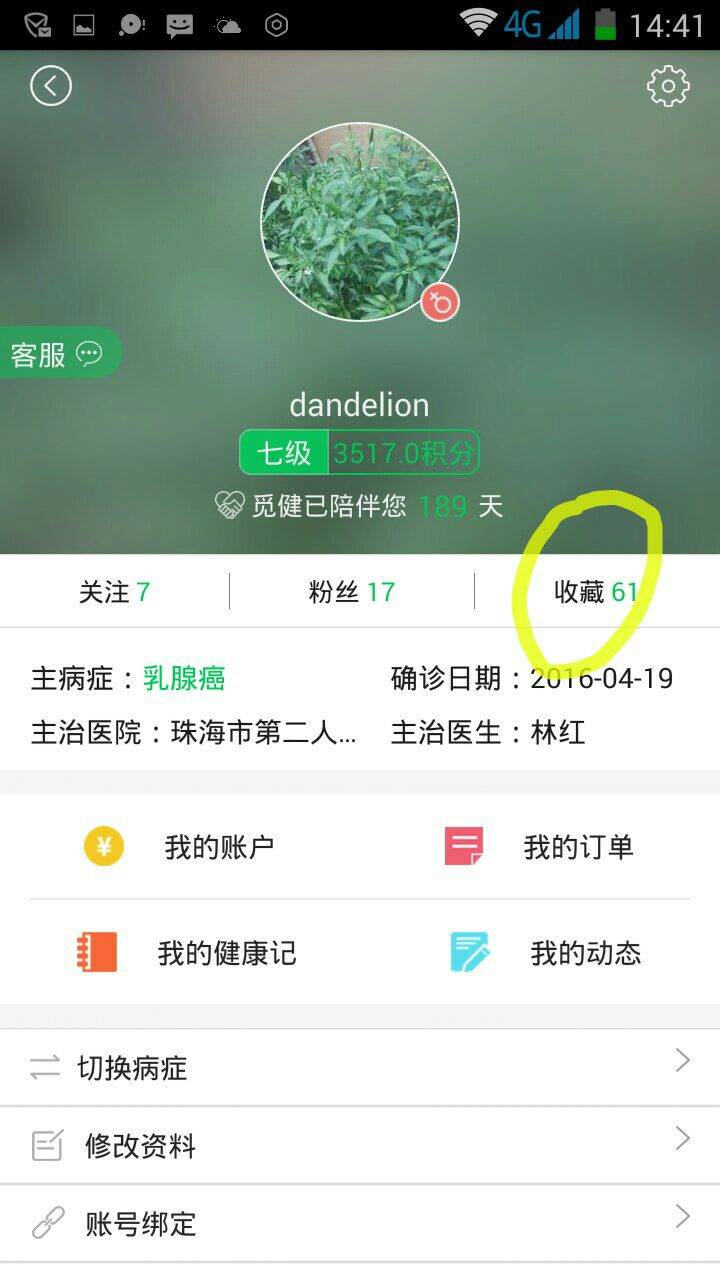Select the 切换病症 row
Image resolution: width=720 pixels, height=1280 pixels.
[360, 1067]
